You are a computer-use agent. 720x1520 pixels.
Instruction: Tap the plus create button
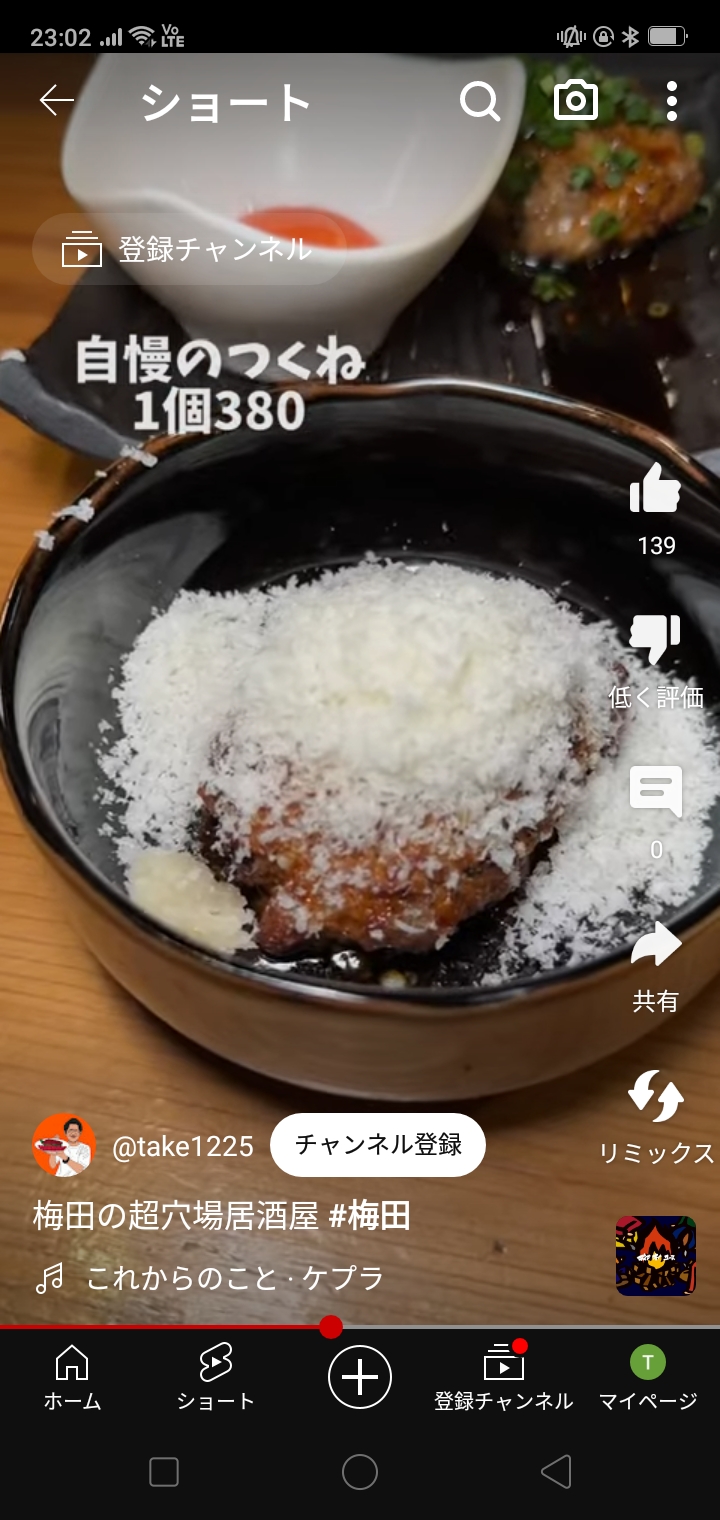pyautogui.click(x=360, y=1377)
